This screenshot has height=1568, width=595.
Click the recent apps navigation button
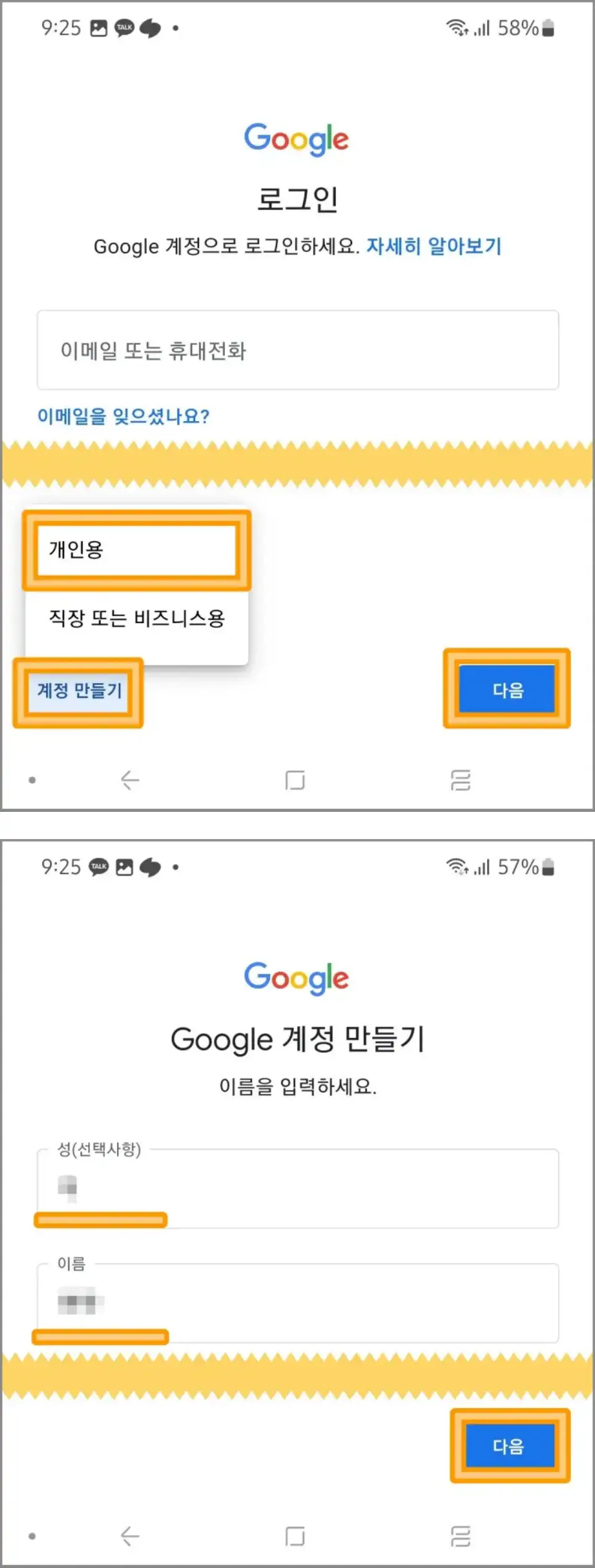[460, 779]
